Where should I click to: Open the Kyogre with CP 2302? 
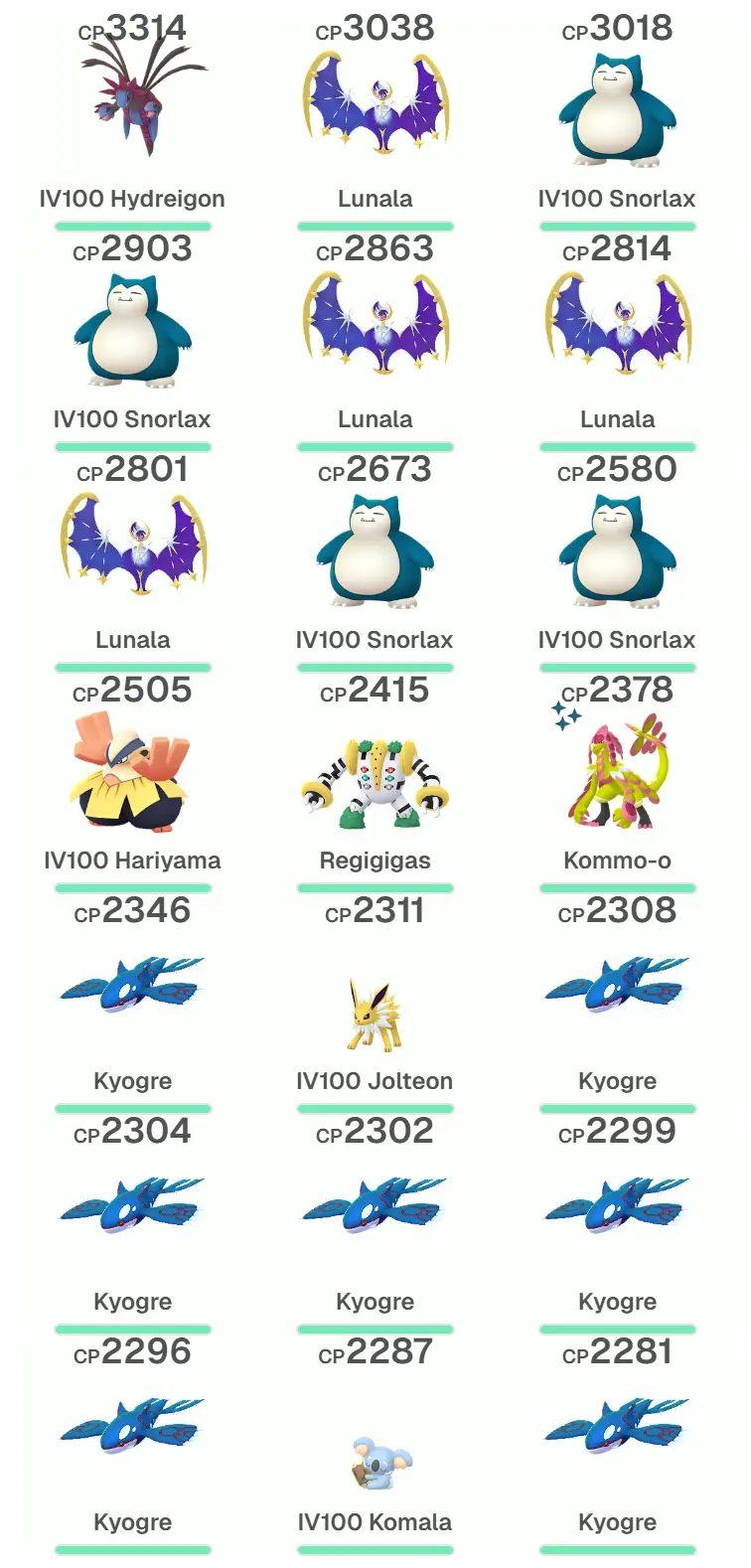coord(375,1208)
